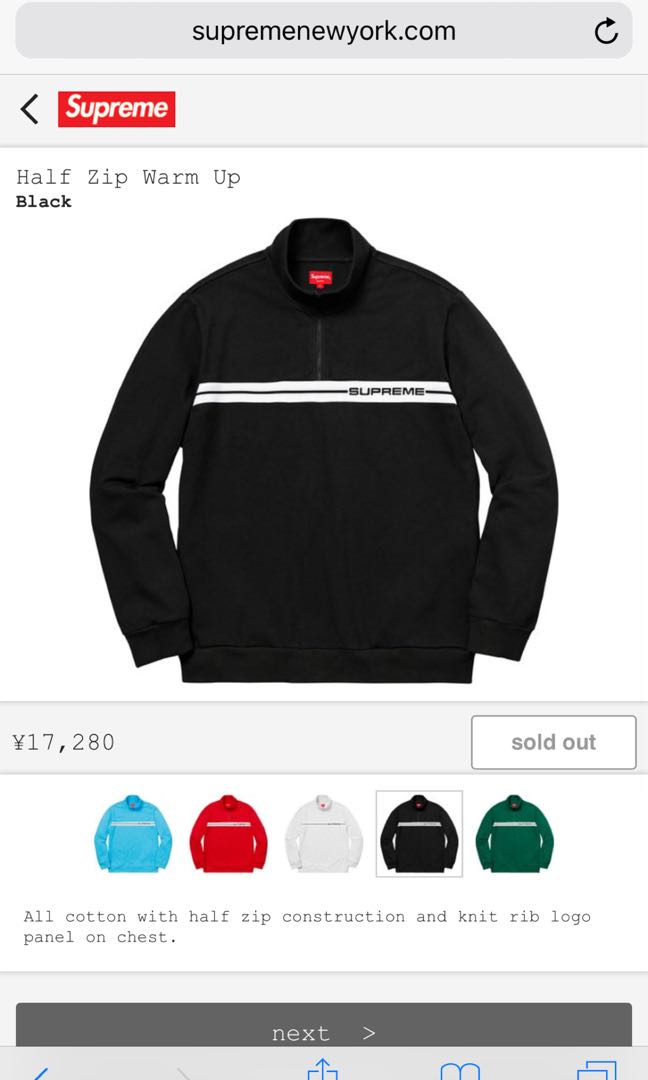This screenshot has height=1080, width=648.
Task: Select the green half zip color
Action: point(515,834)
